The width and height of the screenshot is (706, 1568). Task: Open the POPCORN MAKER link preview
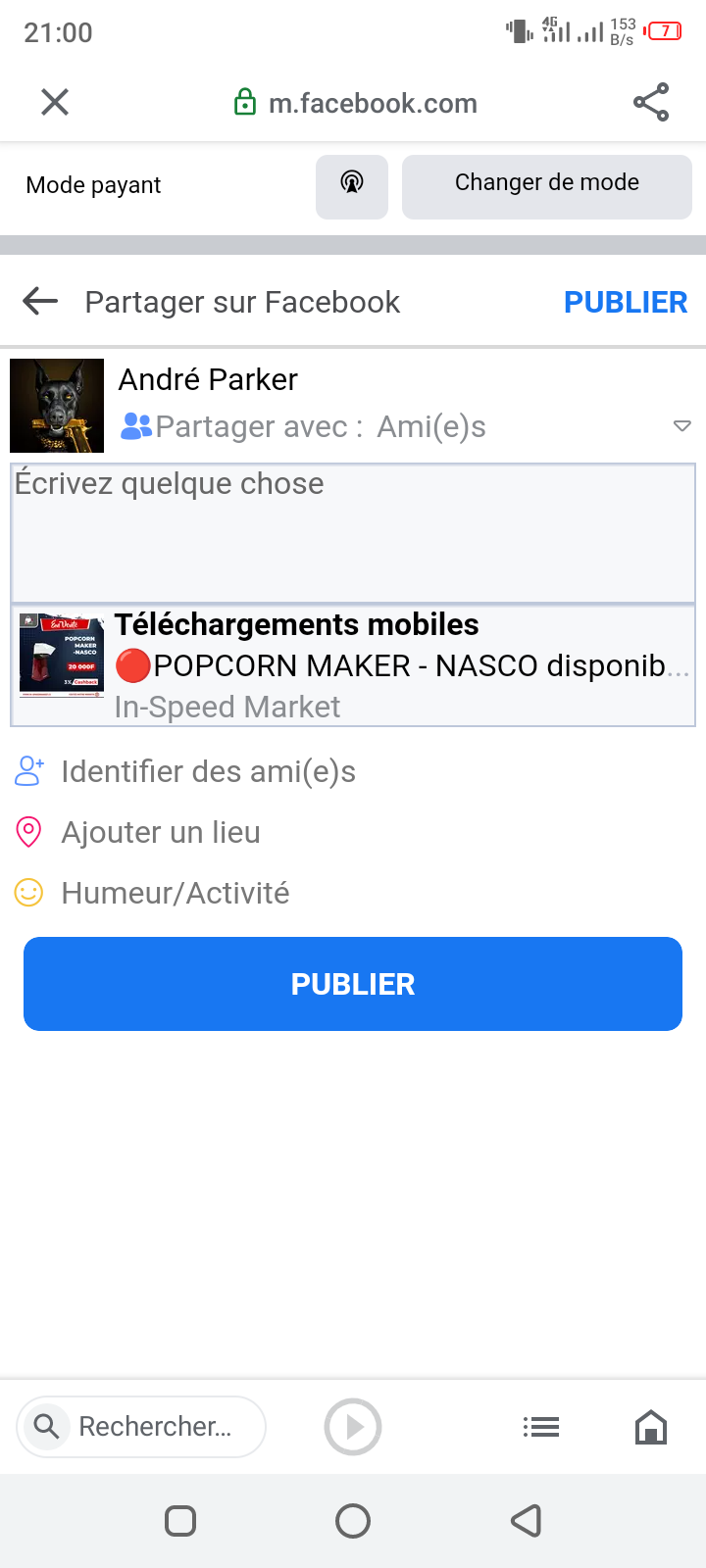pos(353,666)
